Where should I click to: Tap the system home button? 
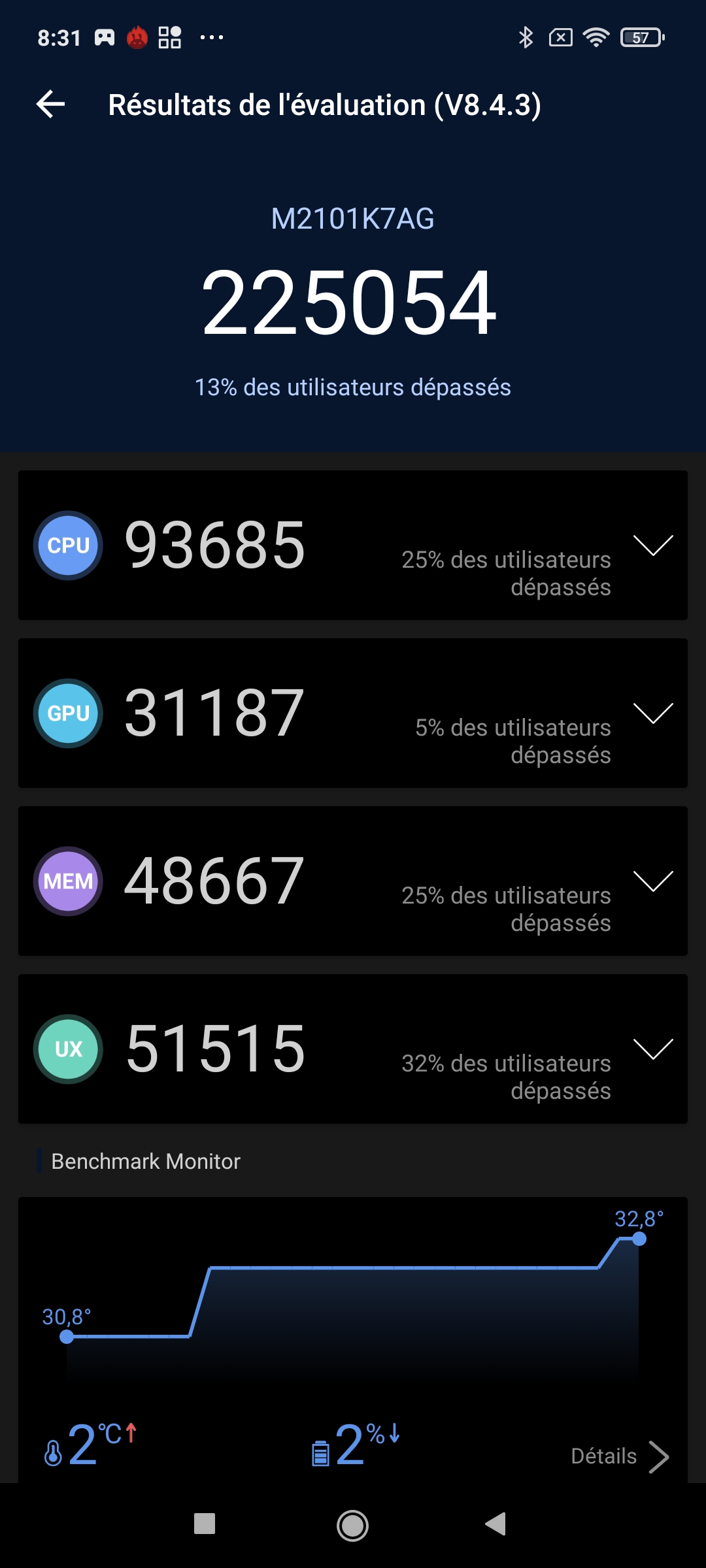click(352, 1526)
